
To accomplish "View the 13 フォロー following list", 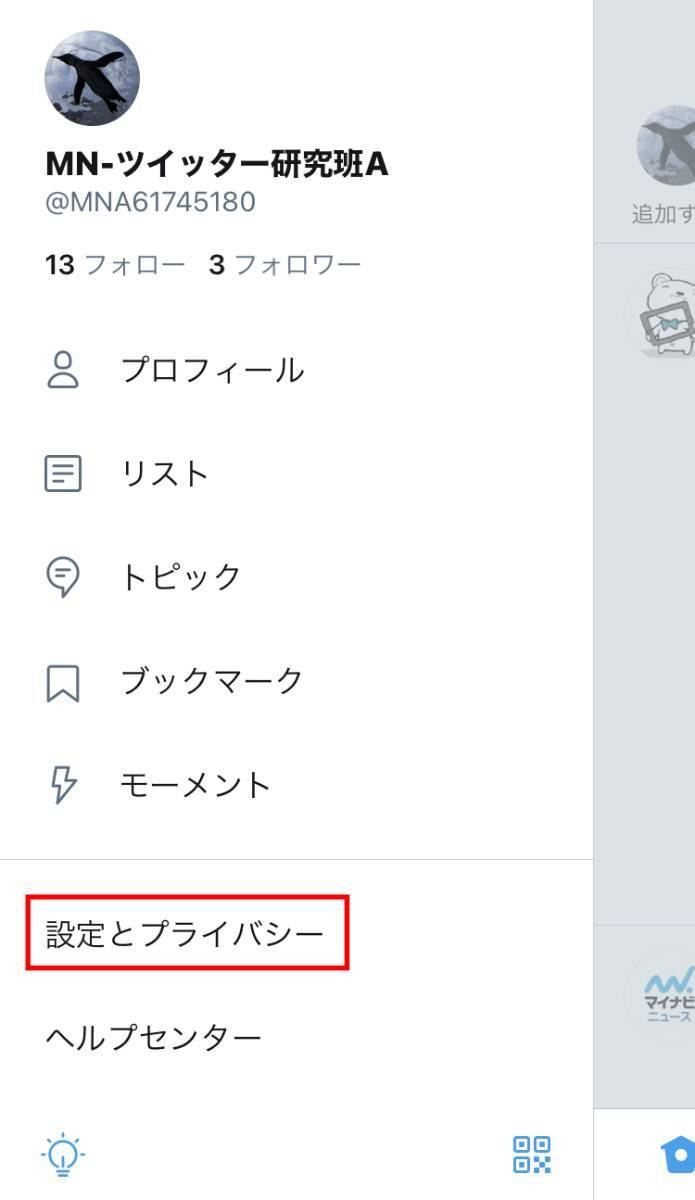I will tap(115, 265).
